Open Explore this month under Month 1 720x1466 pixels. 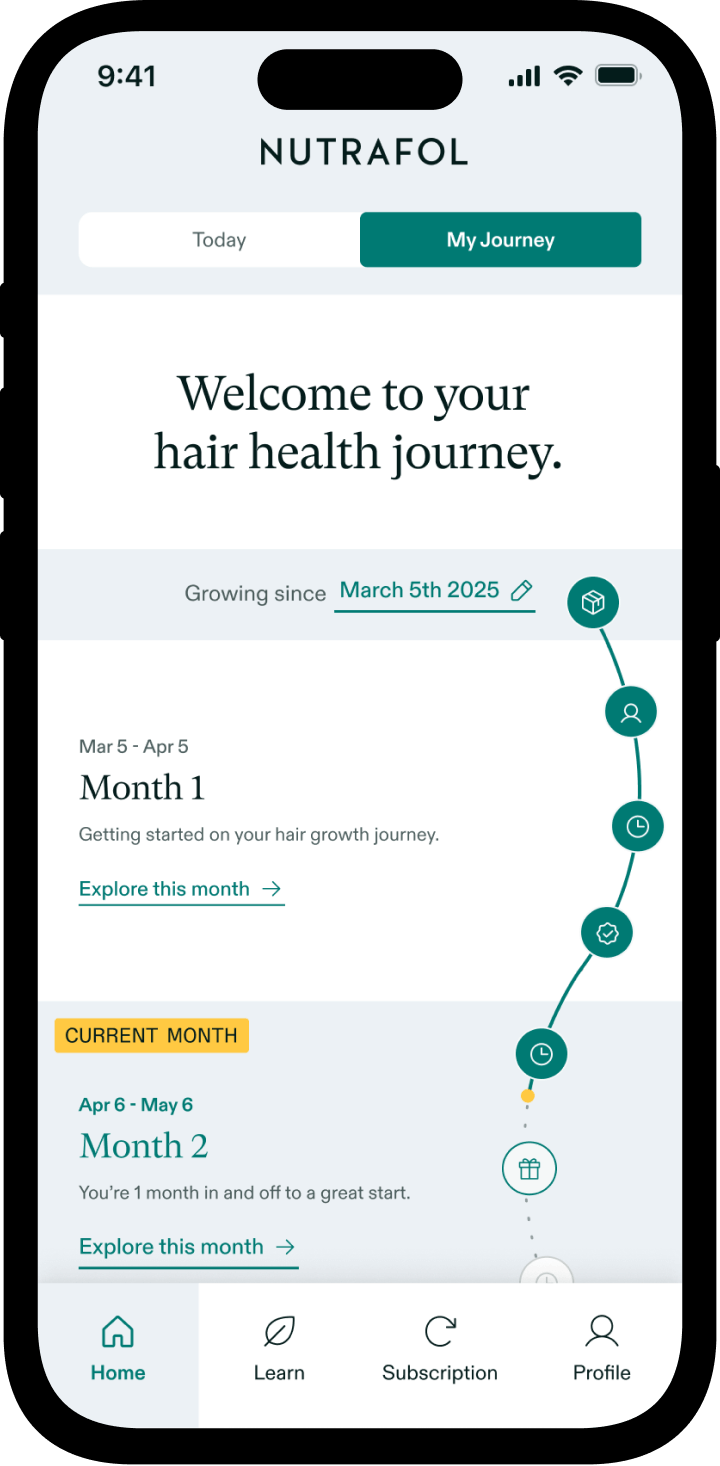[181, 889]
